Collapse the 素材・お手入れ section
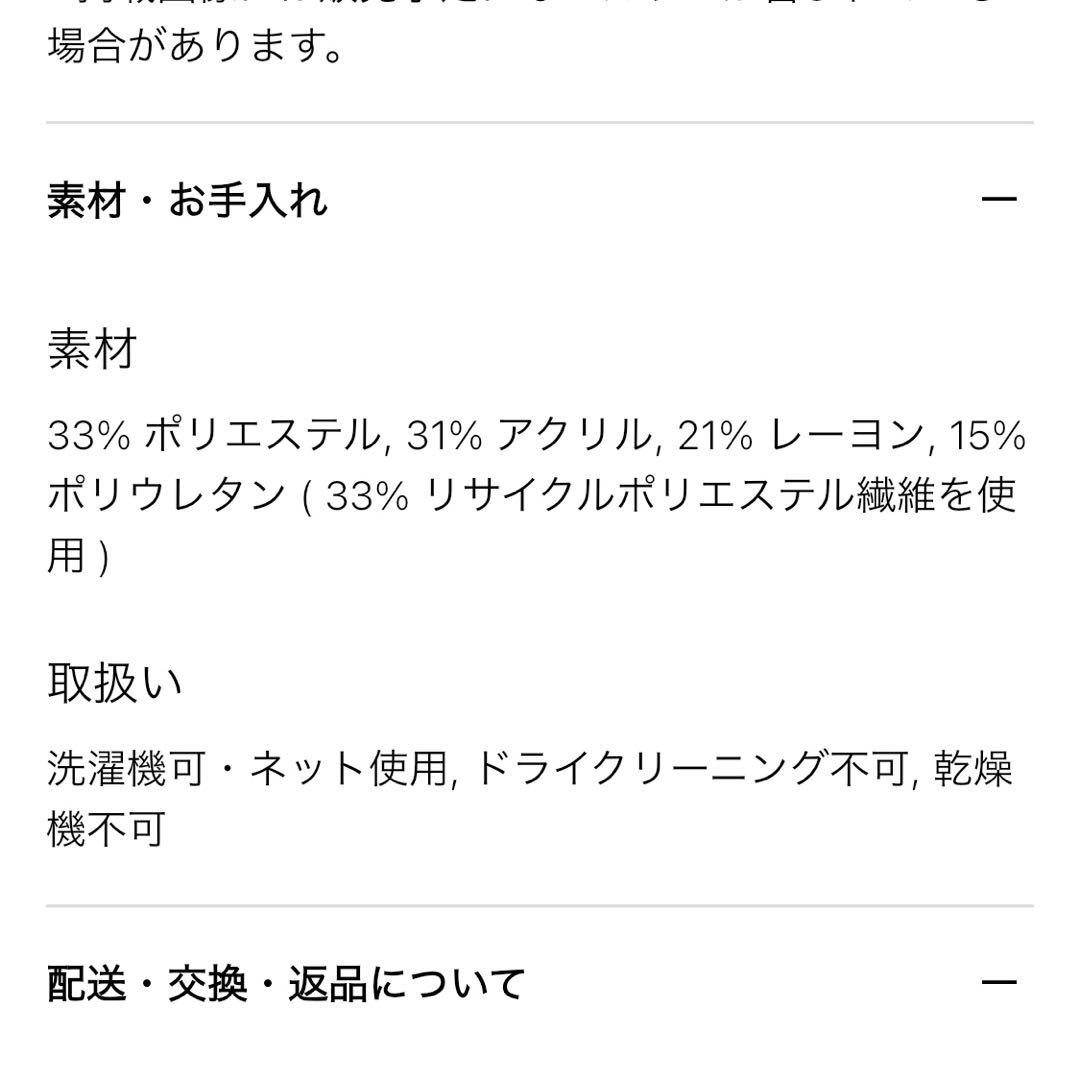1080x1080 pixels. coord(999,200)
